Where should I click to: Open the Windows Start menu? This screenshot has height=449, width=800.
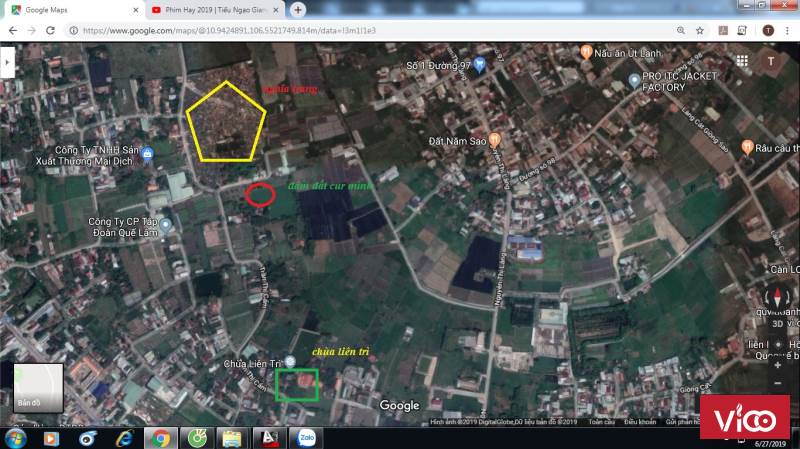17,438
